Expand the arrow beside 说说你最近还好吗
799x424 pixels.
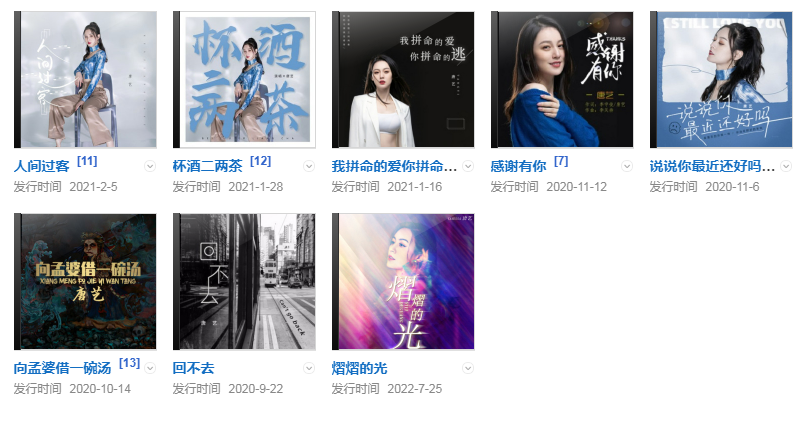[786, 167]
